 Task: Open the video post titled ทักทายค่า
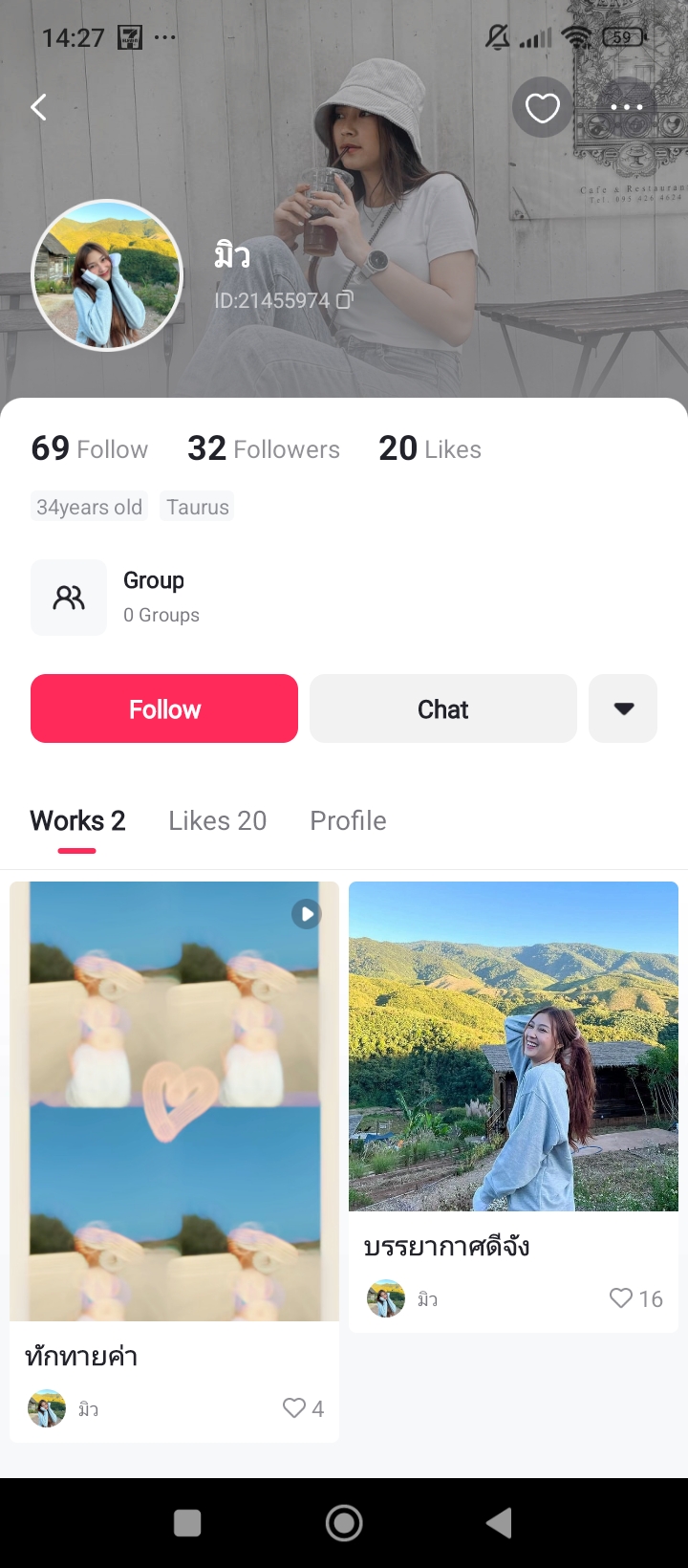174,1101
